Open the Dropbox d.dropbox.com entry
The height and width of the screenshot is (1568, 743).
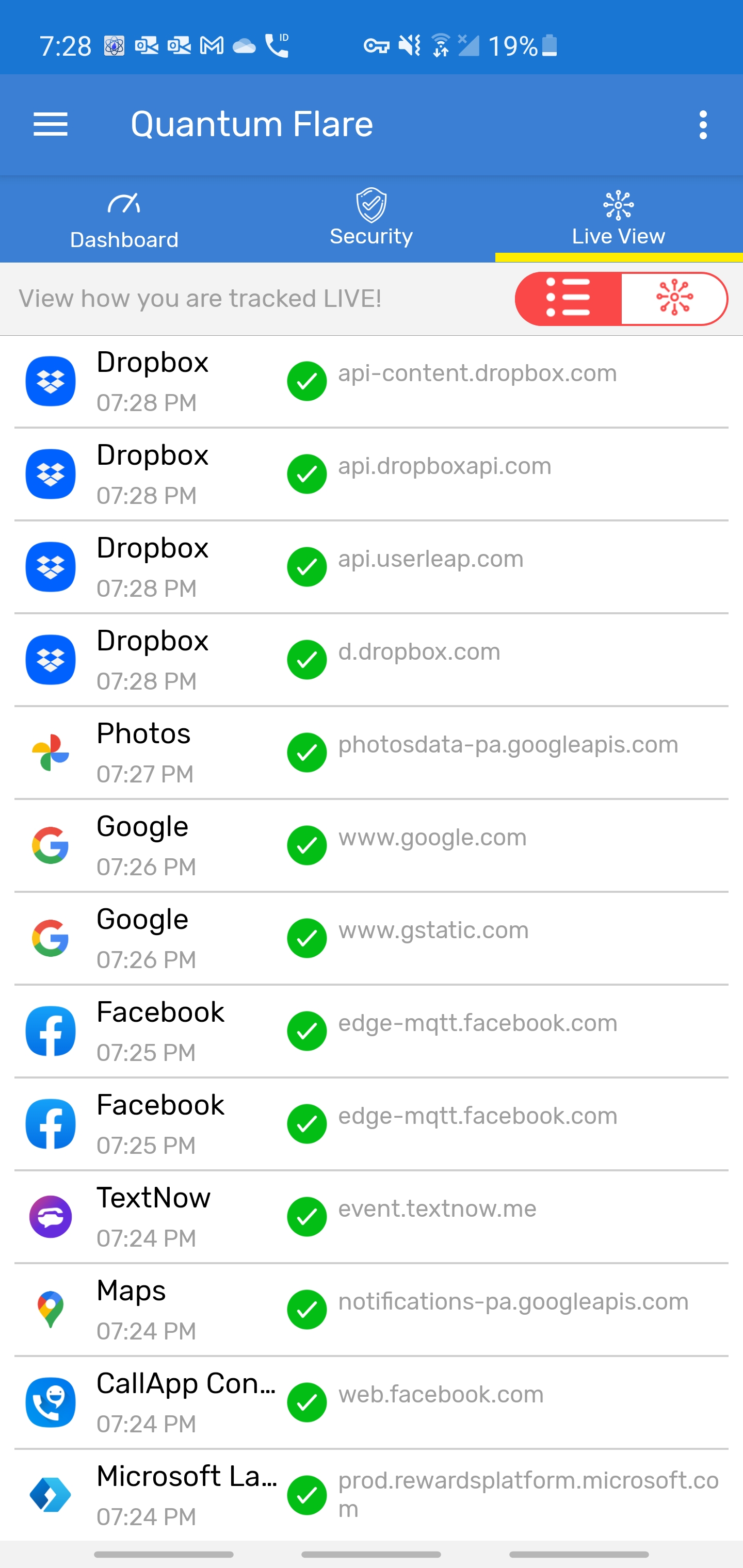click(371, 660)
